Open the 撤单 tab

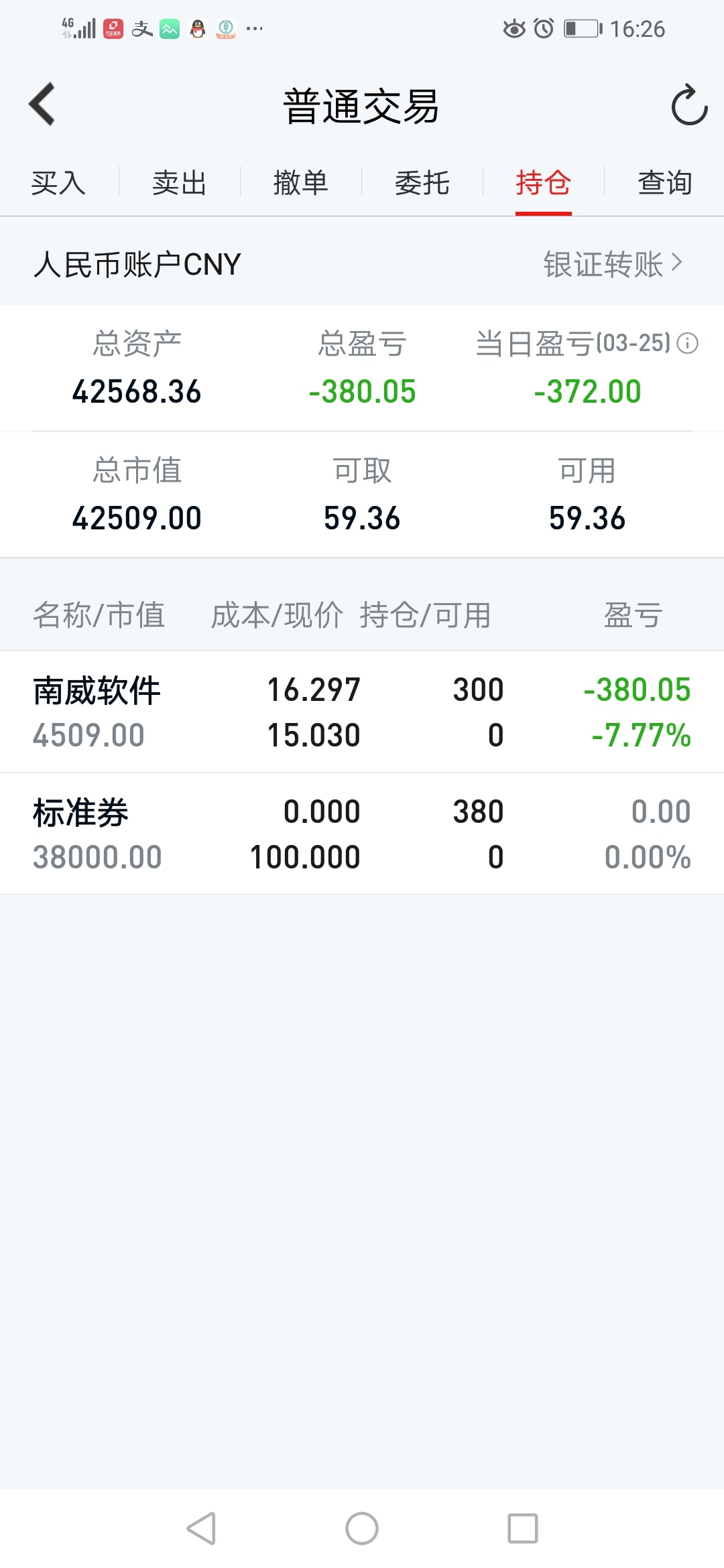(301, 183)
